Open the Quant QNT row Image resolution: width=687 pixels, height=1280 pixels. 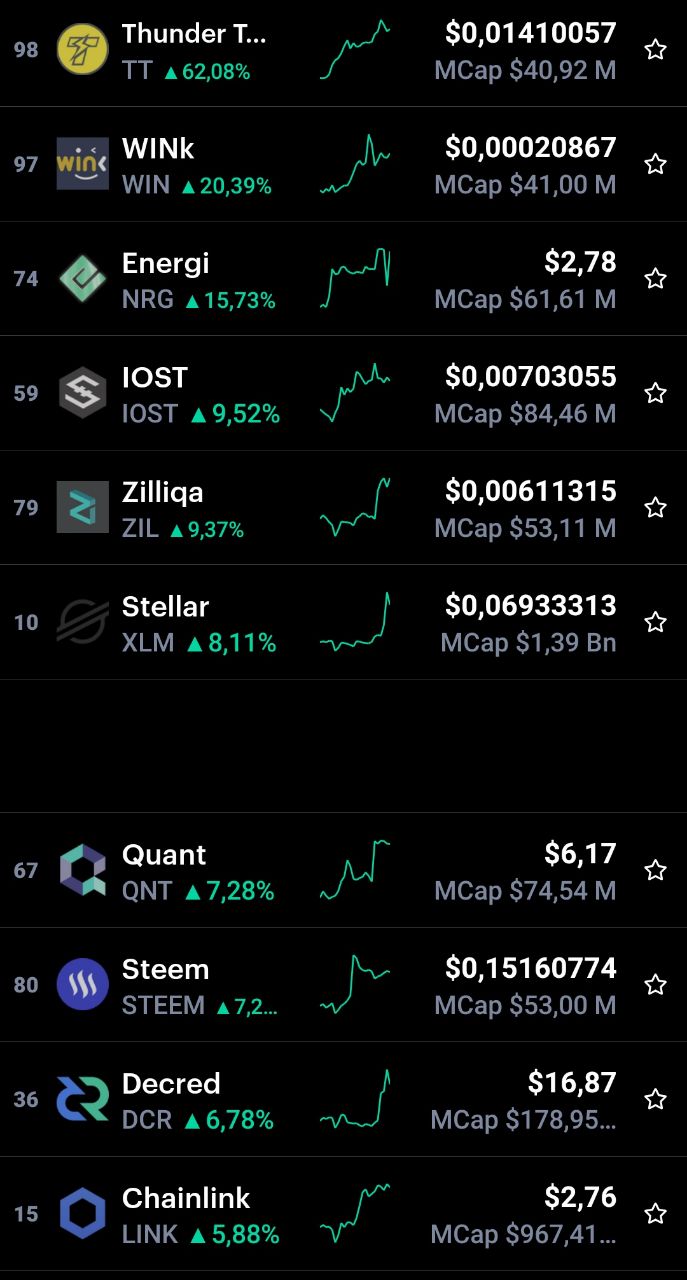tap(343, 870)
